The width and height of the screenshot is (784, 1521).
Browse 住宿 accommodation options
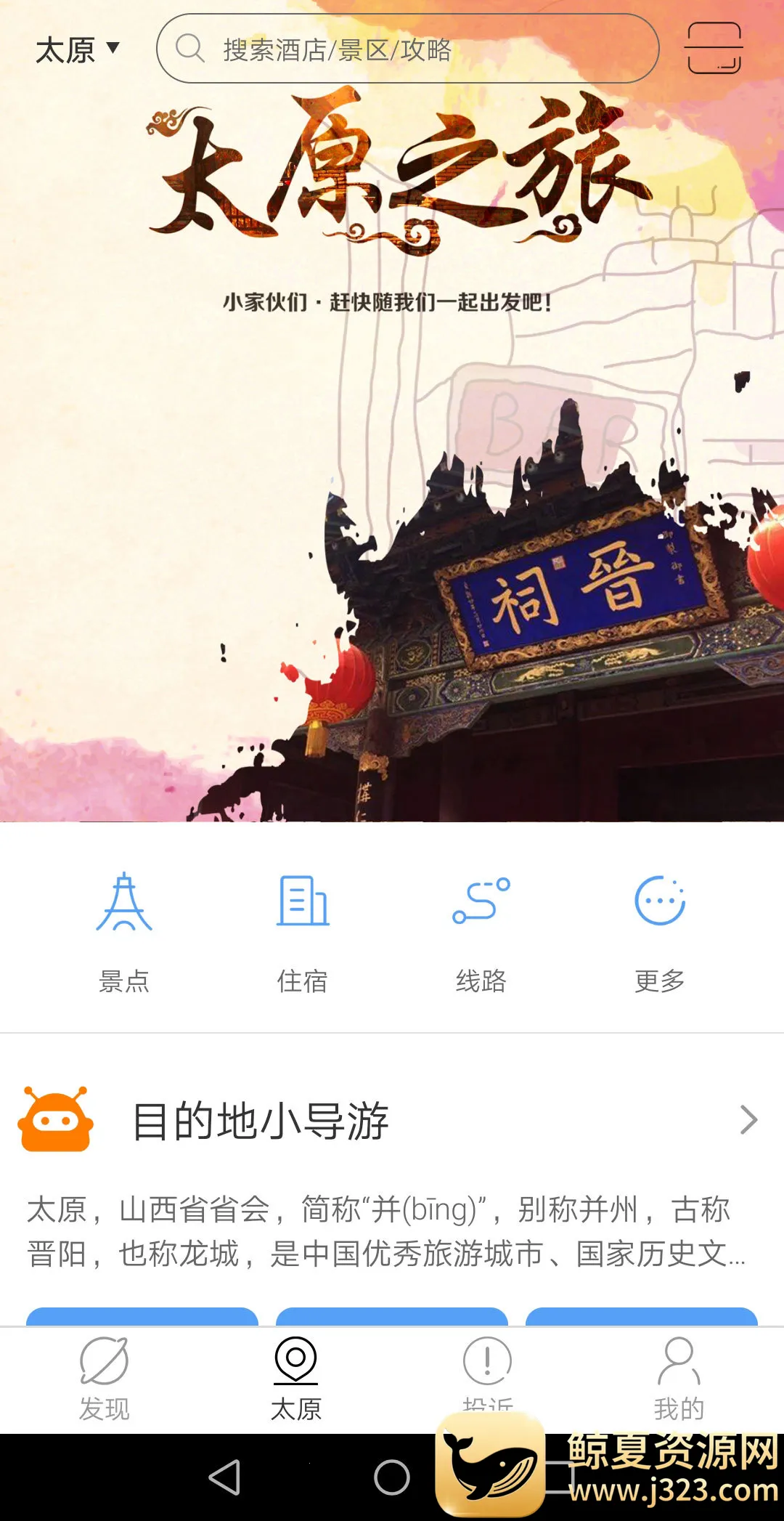tap(303, 932)
